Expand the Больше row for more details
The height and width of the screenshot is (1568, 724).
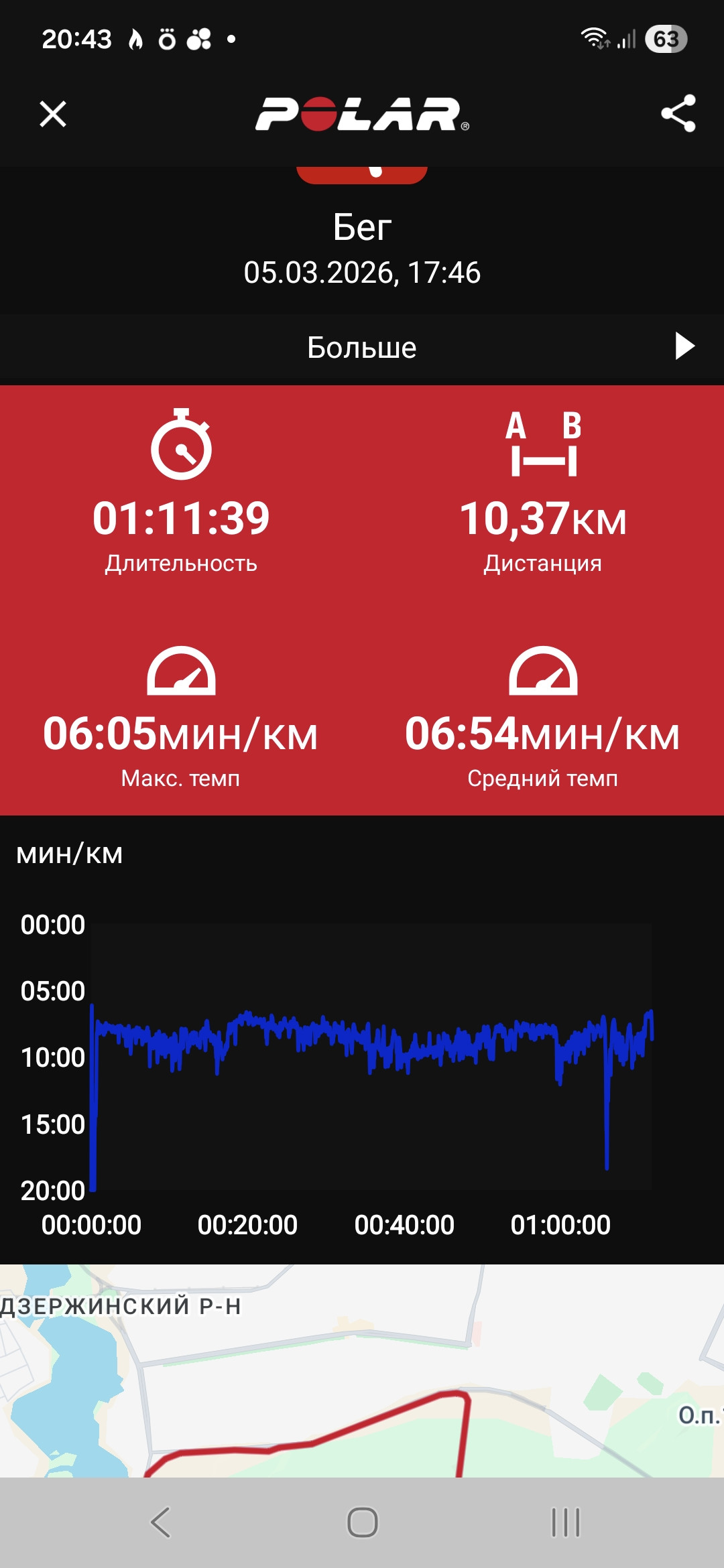pyautogui.click(x=362, y=347)
